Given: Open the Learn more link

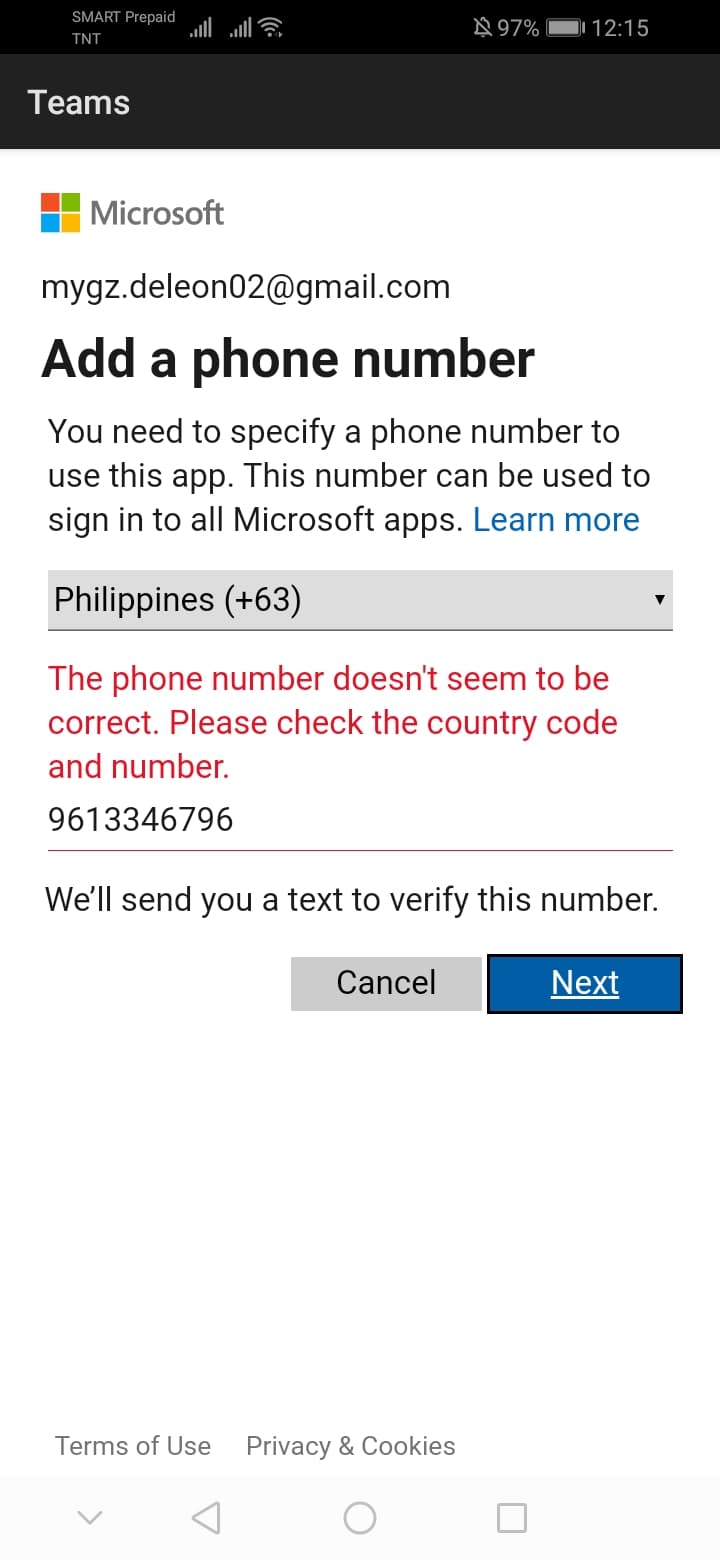Looking at the screenshot, I should coord(556,520).
